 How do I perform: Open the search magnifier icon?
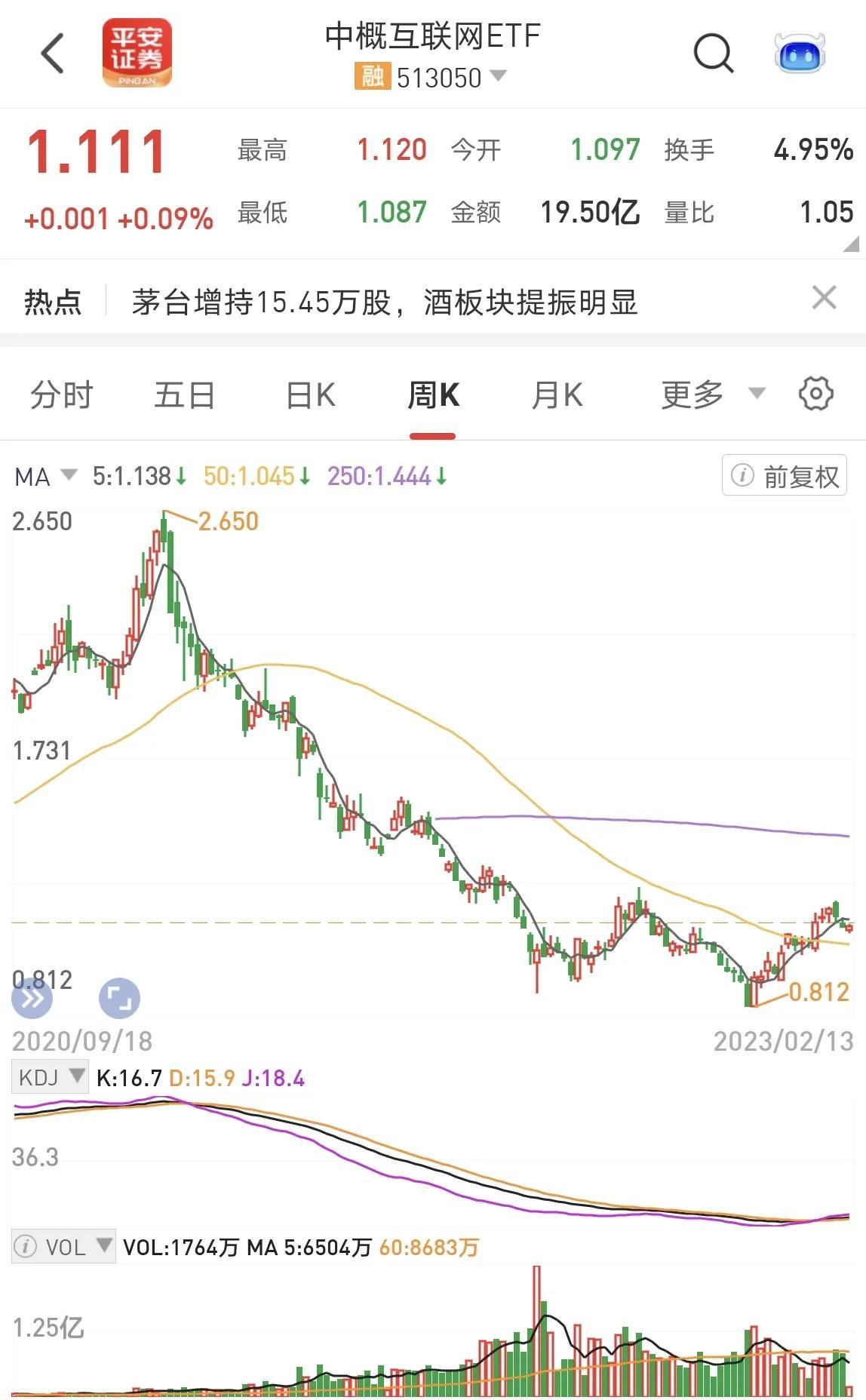coord(713,54)
